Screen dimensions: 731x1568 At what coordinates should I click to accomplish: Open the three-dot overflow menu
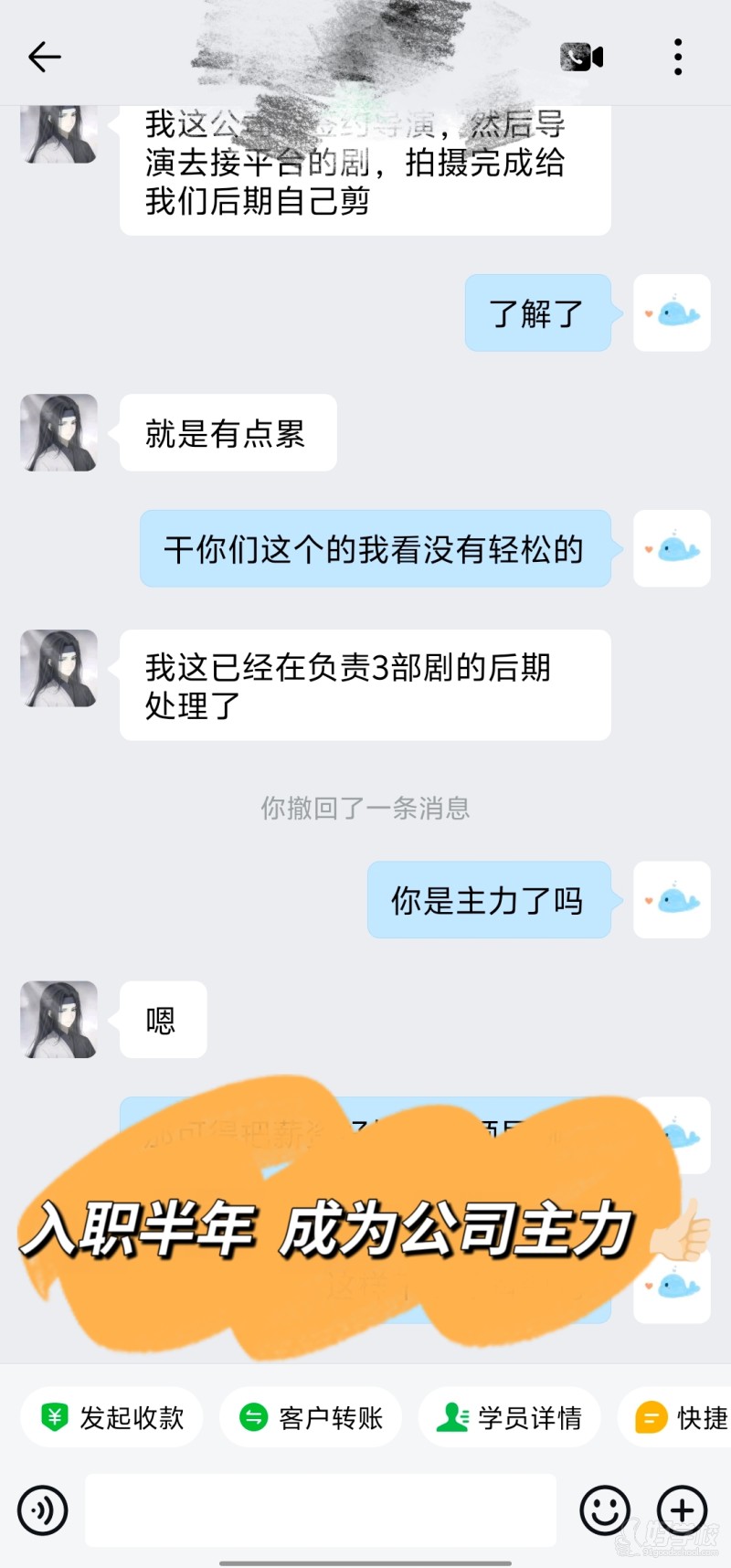point(677,57)
